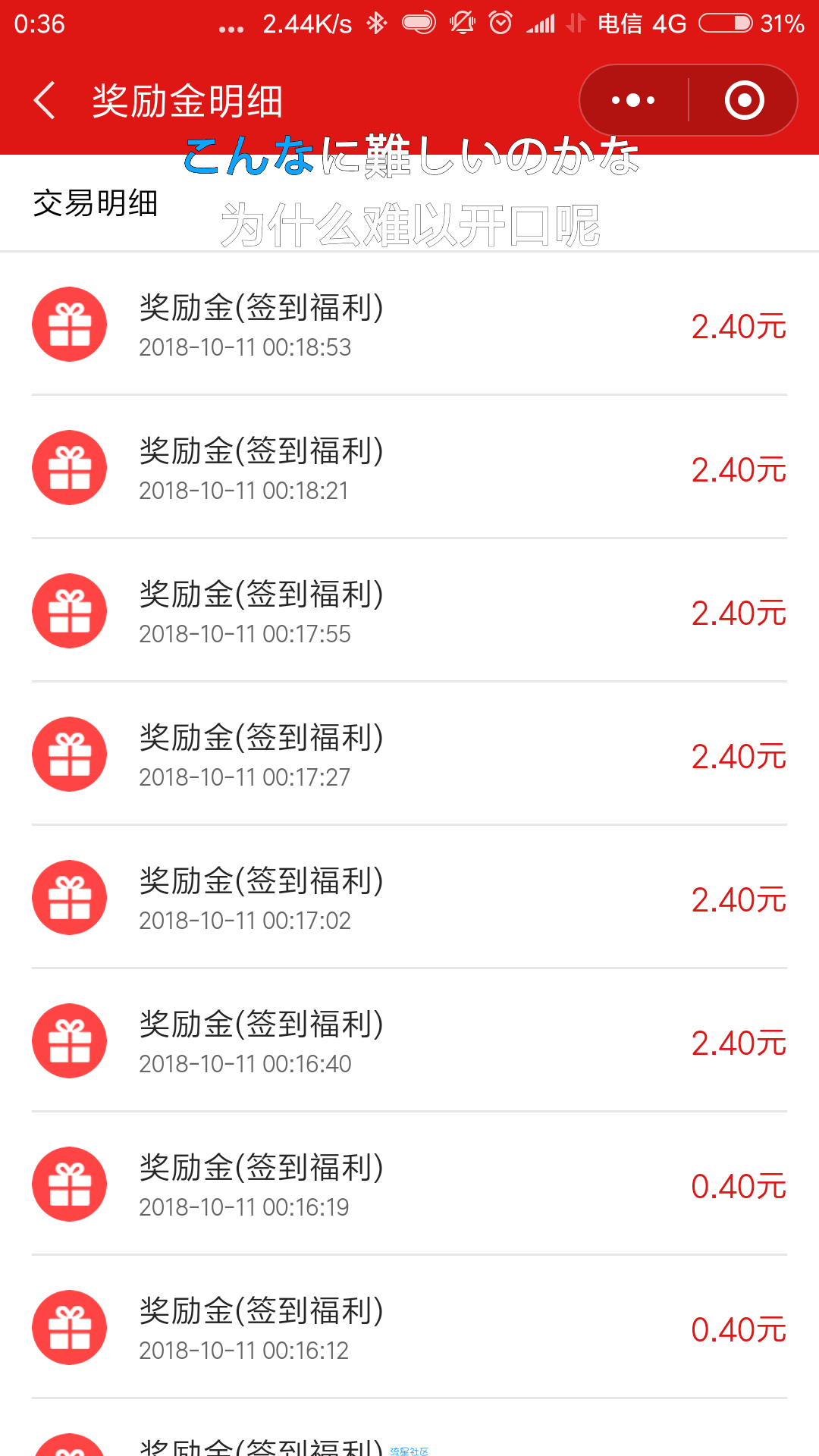View the 00:16:40 reward transaction
This screenshot has width=819, height=1456.
pos(409,1040)
